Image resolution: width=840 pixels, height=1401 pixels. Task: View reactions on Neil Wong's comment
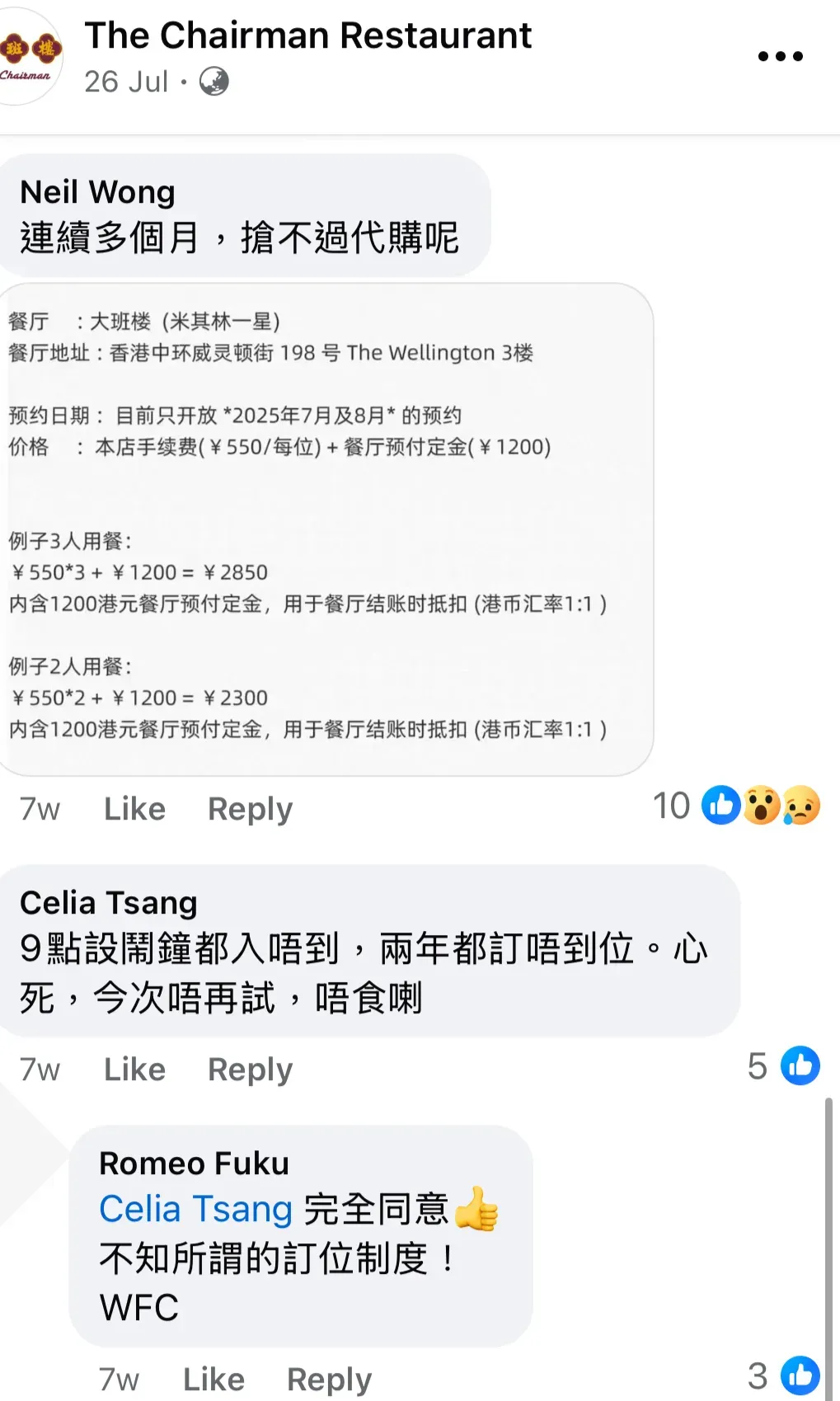pyautogui.click(x=738, y=806)
